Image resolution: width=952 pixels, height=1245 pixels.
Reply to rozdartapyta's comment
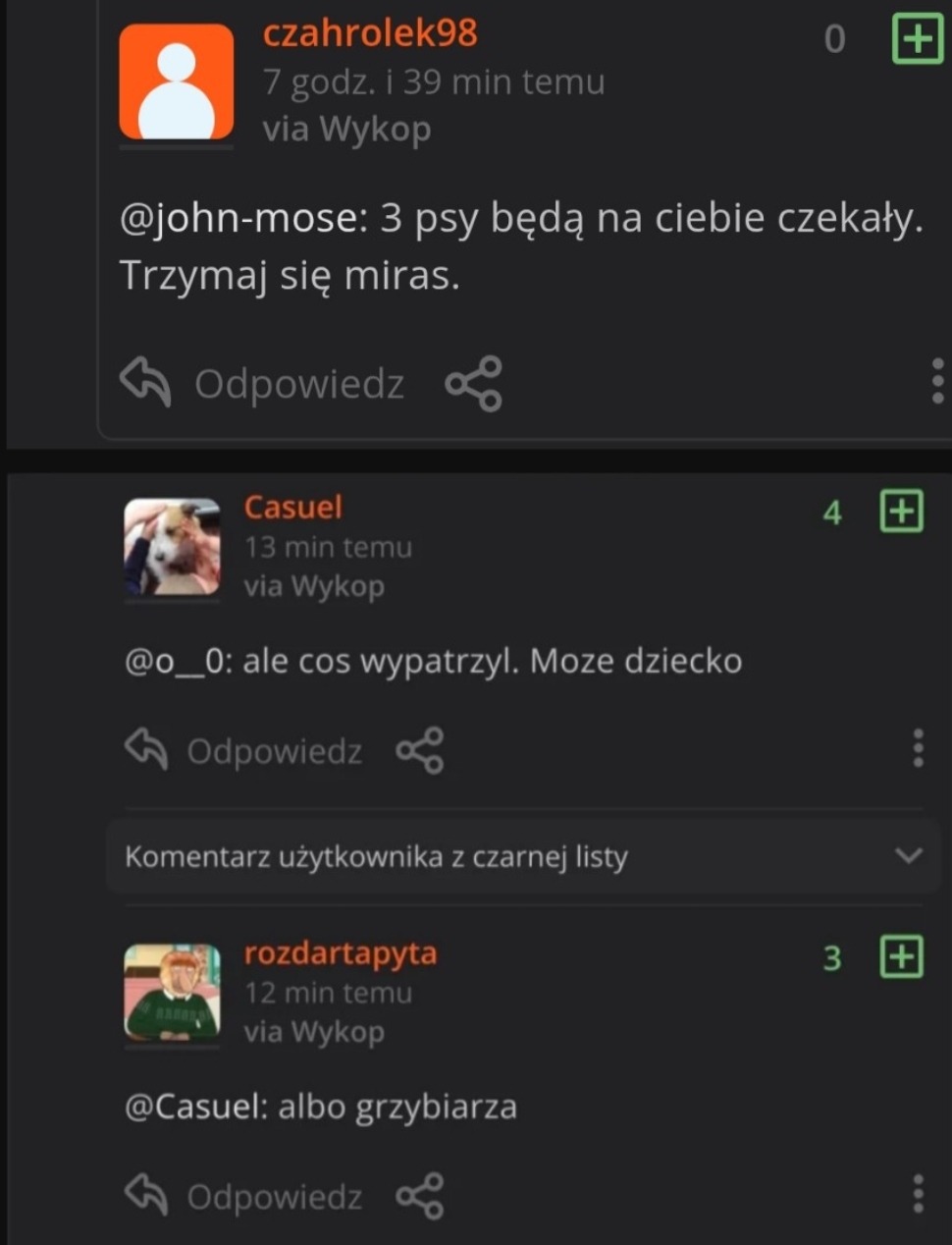pyautogui.click(x=245, y=1196)
